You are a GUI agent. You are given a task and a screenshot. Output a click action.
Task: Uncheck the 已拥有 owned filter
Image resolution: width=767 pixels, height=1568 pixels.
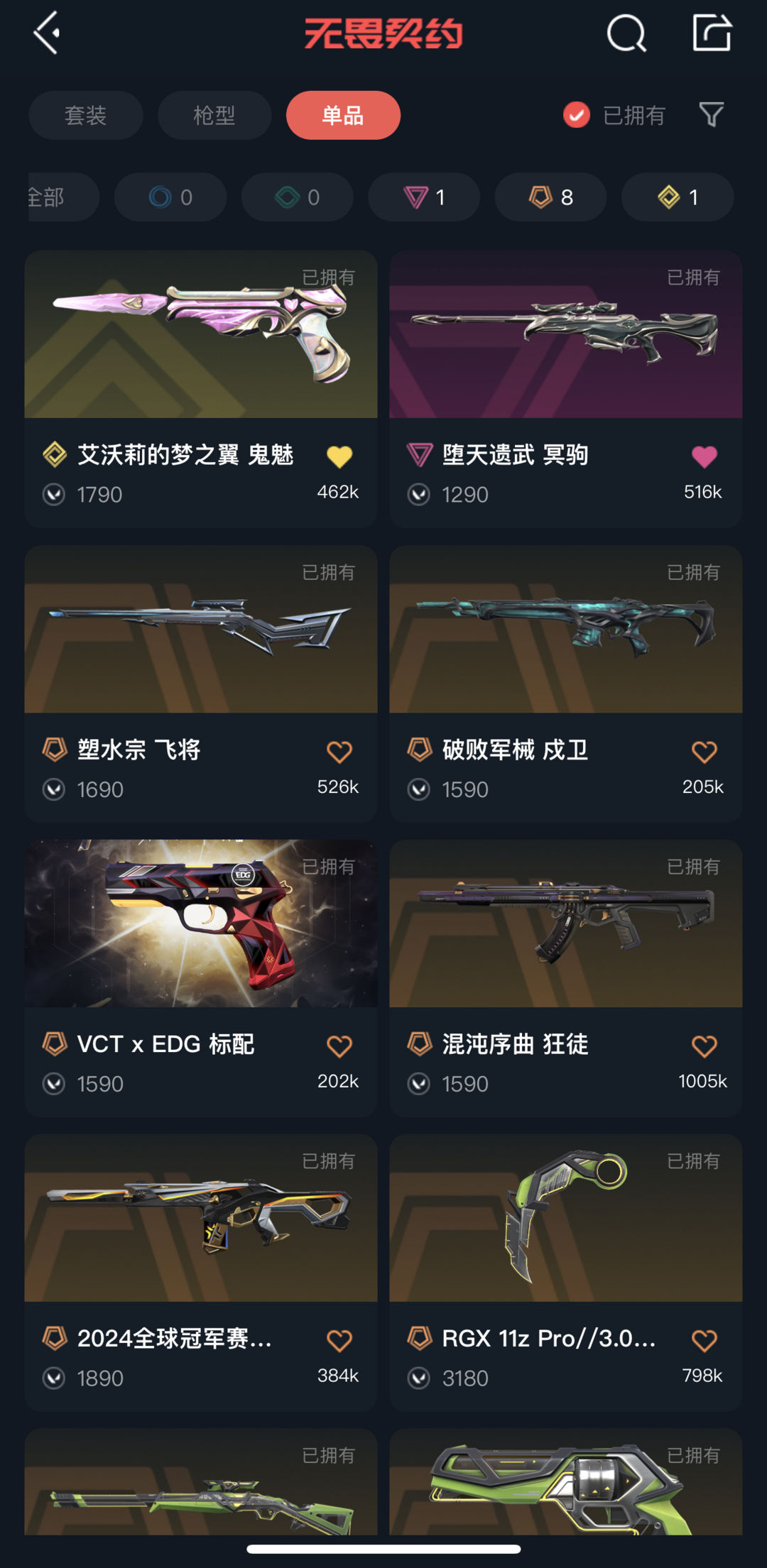coord(577,115)
